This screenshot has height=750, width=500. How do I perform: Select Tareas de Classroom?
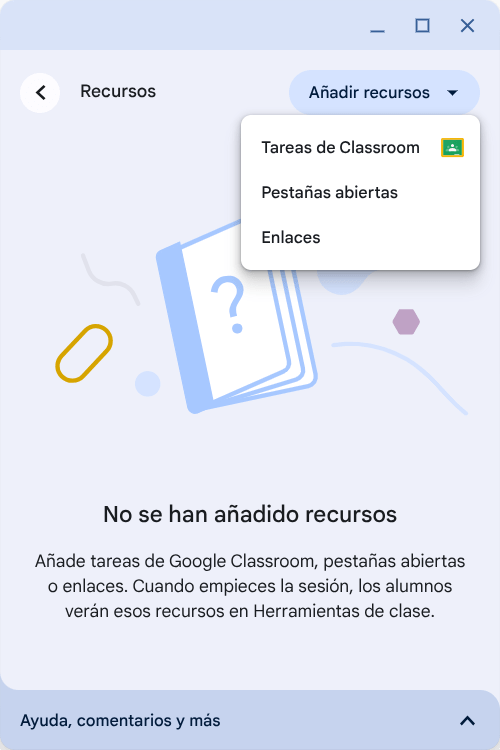(360, 147)
